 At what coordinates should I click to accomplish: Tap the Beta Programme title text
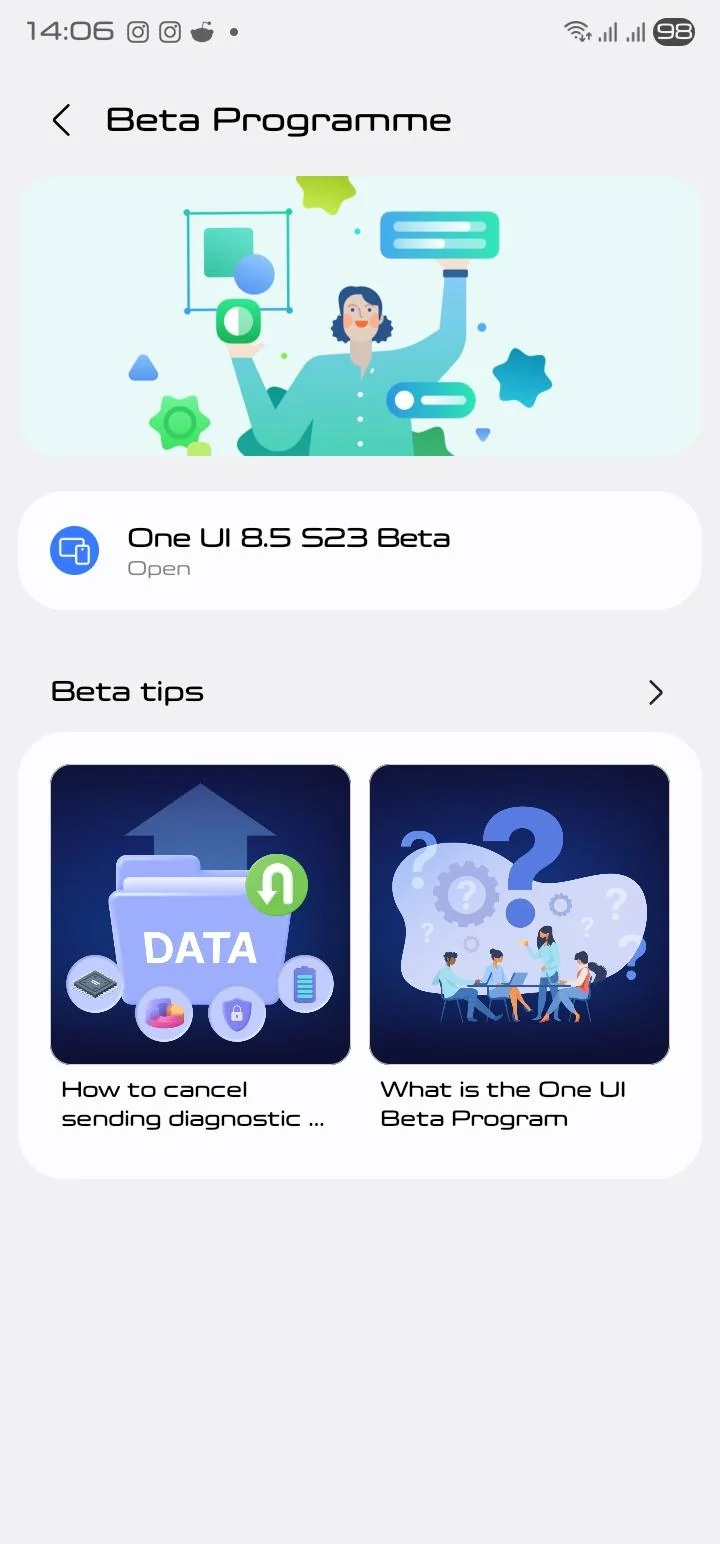click(279, 120)
